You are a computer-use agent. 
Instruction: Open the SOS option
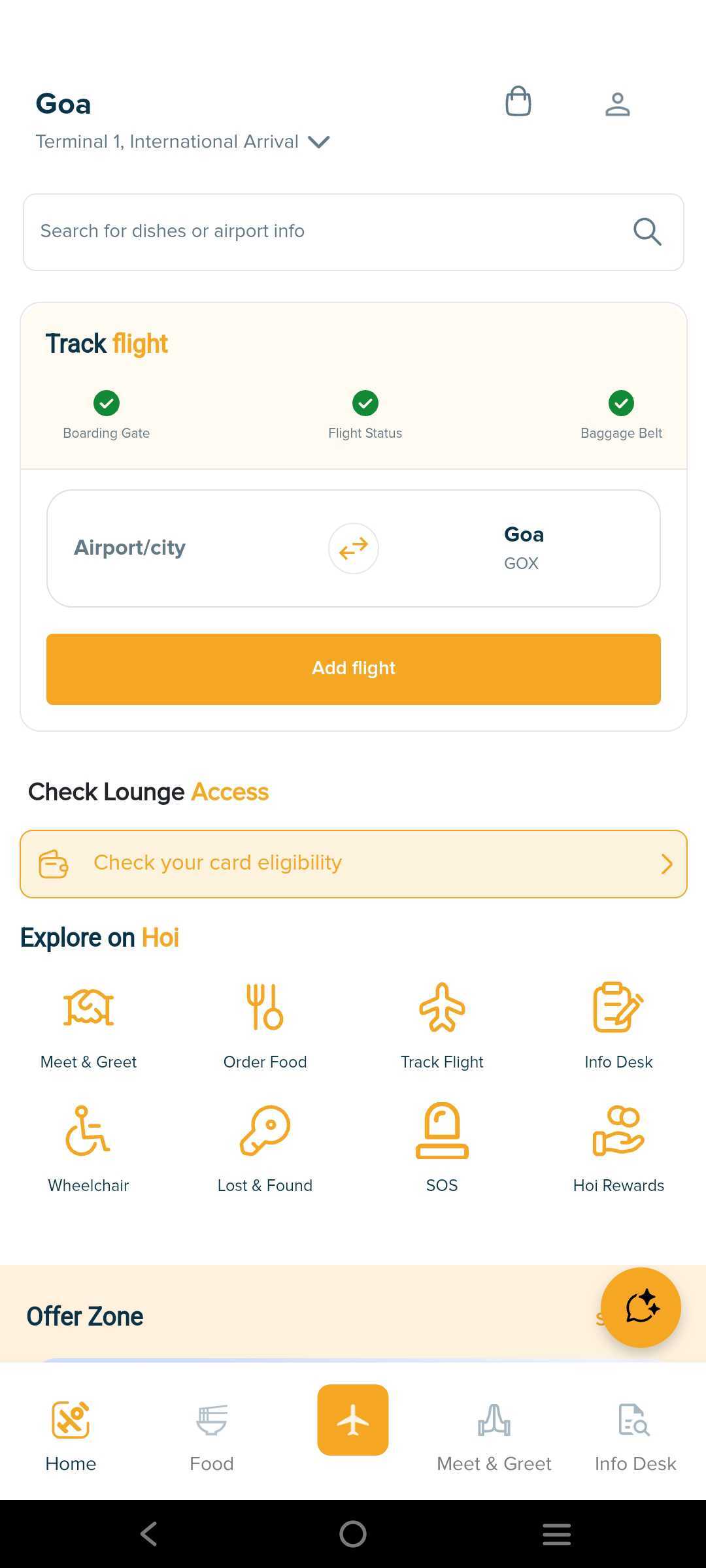(x=442, y=1147)
